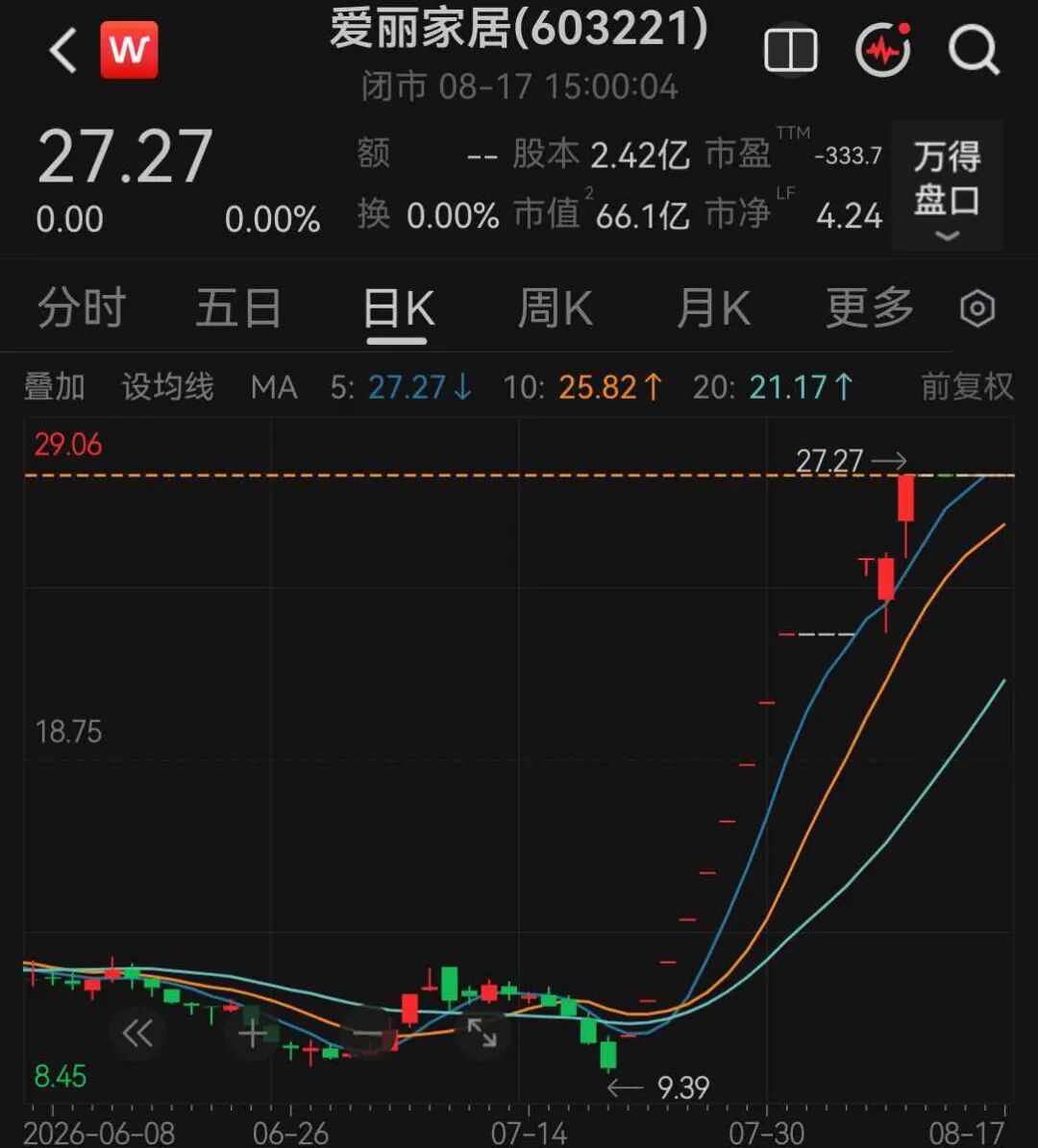Expand chart to full screen
Screen dimensions: 1038x1148
pyautogui.click(x=482, y=1033)
